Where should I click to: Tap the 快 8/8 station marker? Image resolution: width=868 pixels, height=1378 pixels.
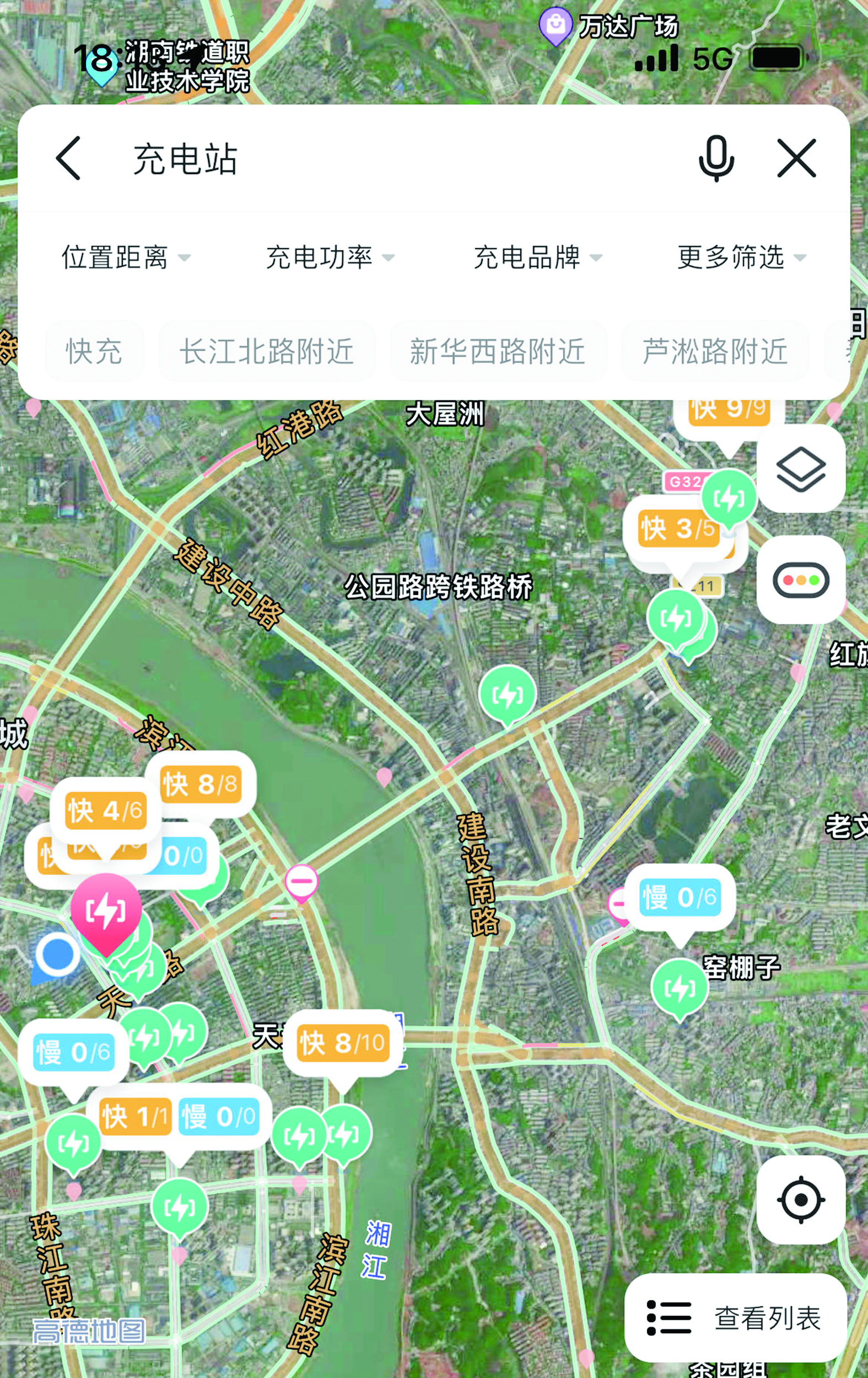click(200, 784)
